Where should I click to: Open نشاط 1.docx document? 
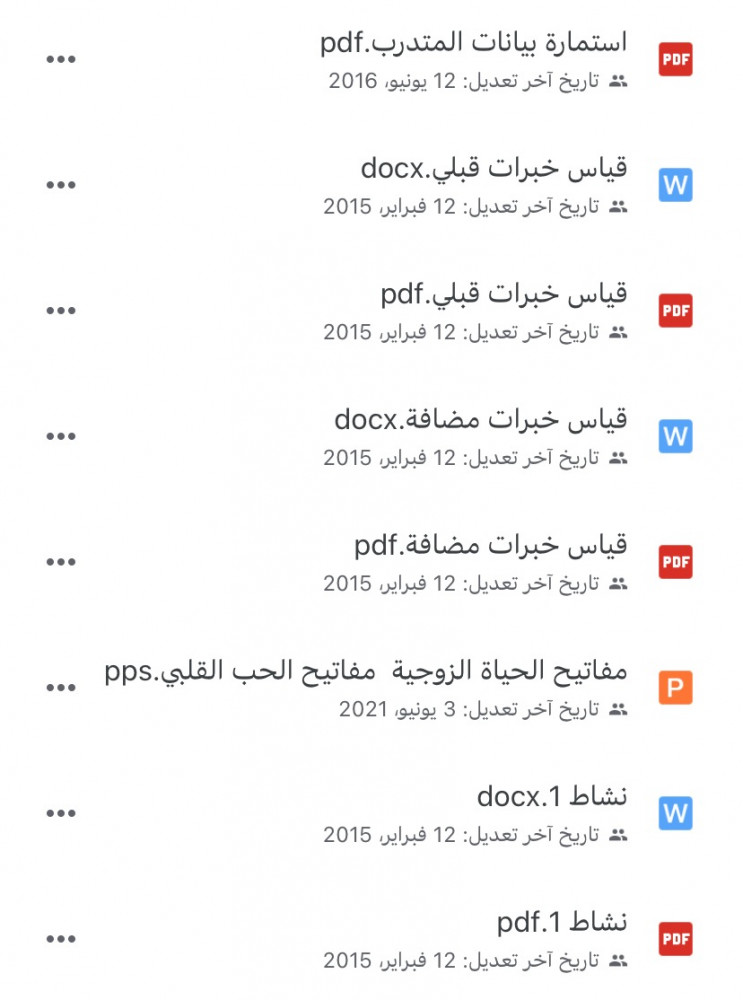click(552, 797)
